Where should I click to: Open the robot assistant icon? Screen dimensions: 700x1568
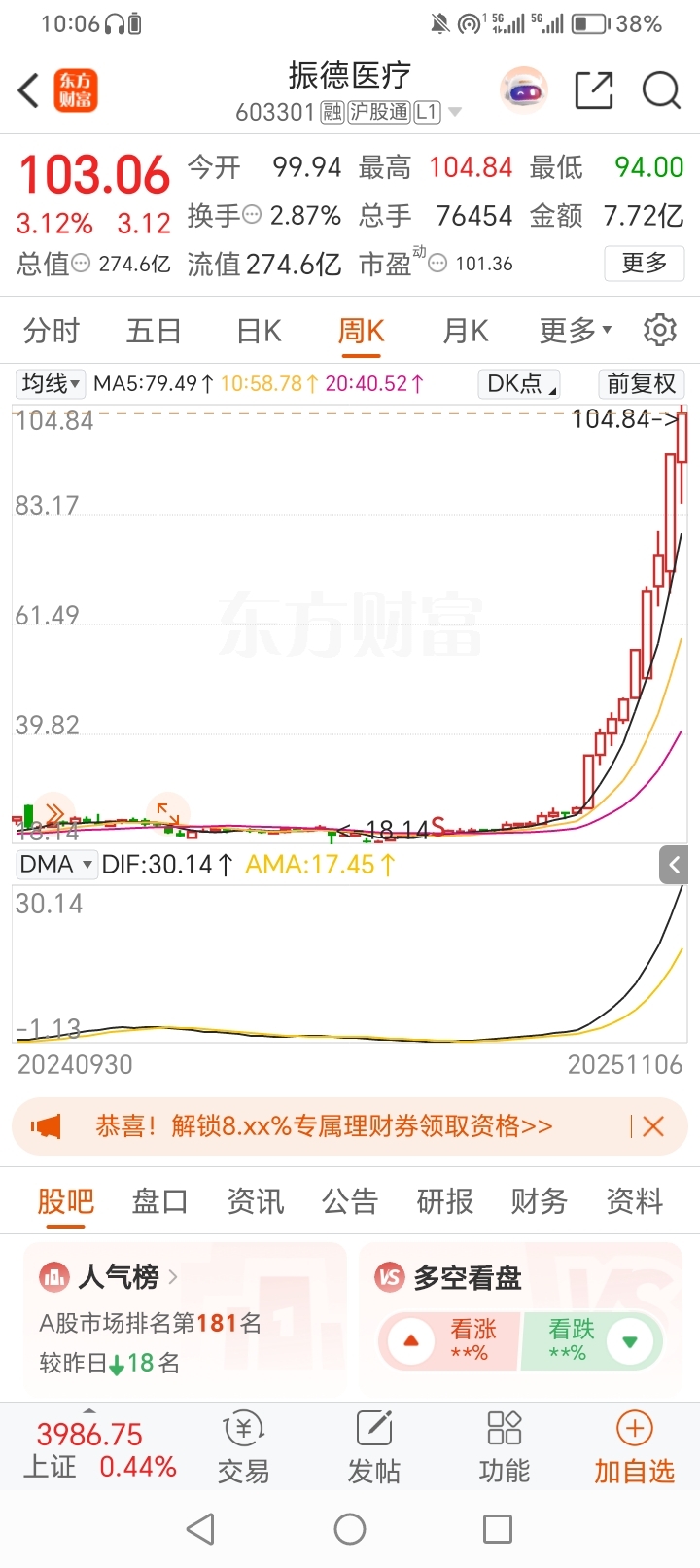(x=524, y=91)
